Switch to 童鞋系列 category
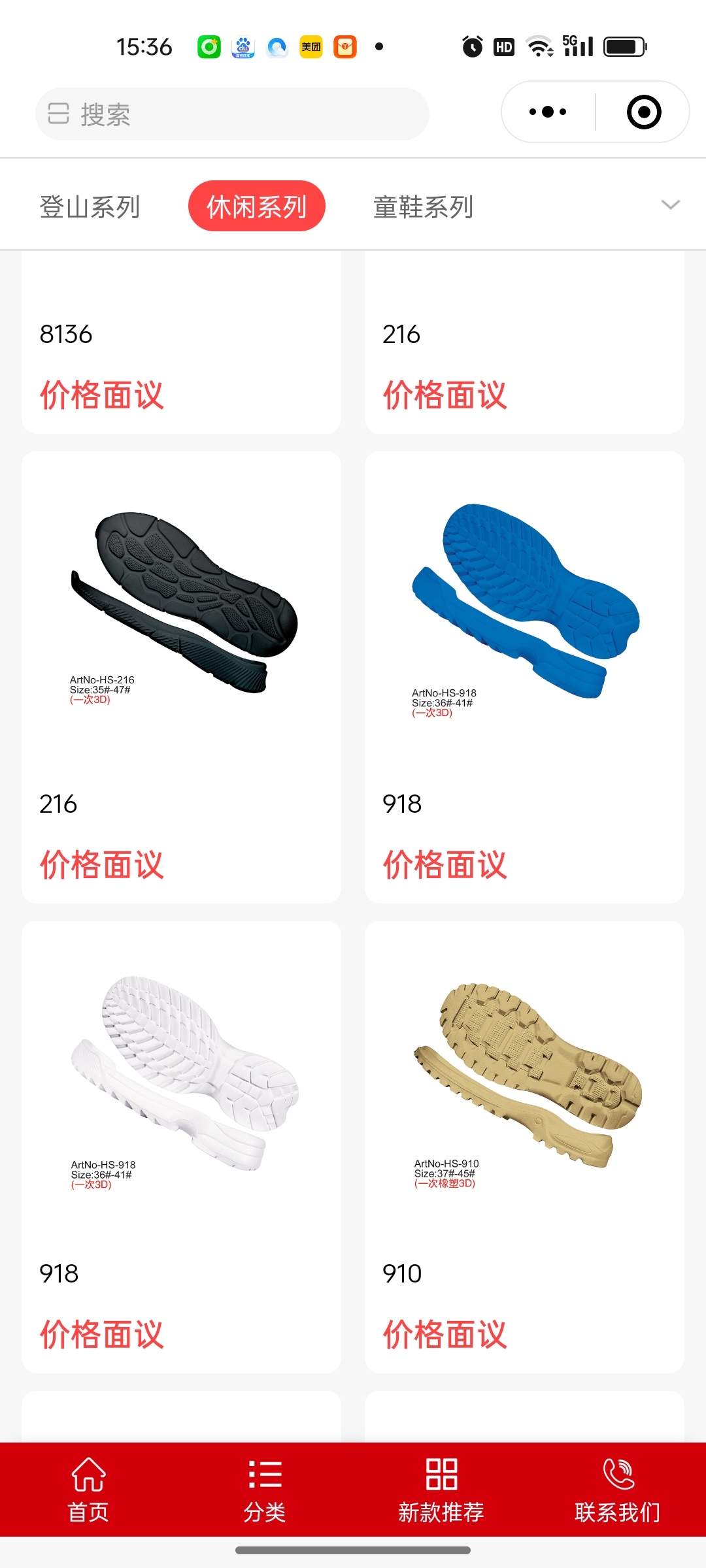Viewport: 706px width, 1568px height. pyautogui.click(x=423, y=207)
